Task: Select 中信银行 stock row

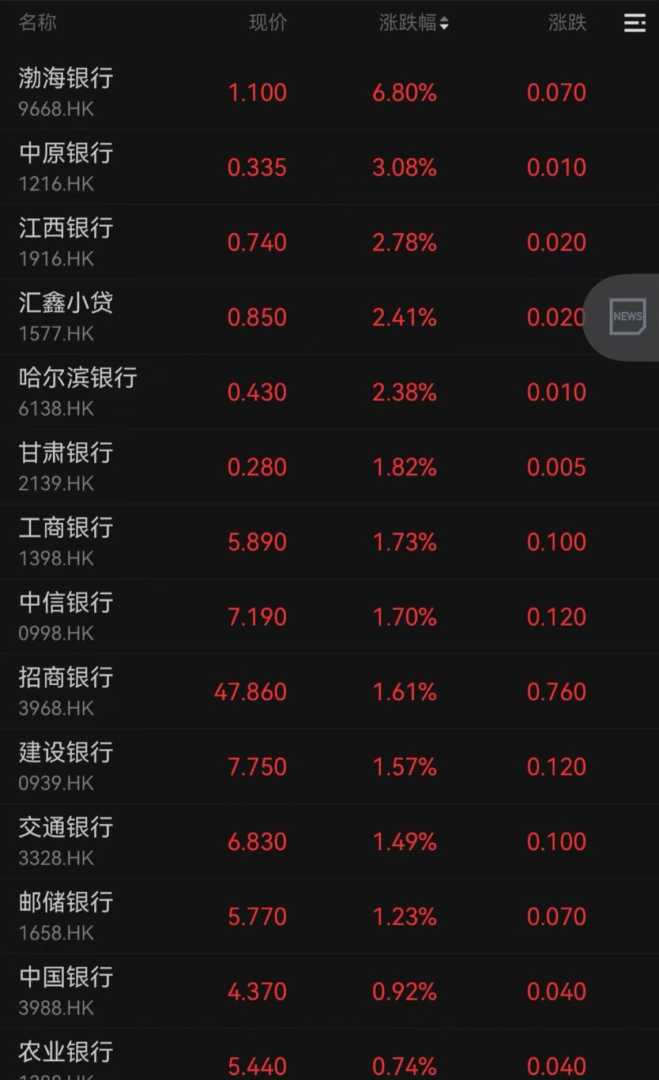Action: [x=66, y=616]
